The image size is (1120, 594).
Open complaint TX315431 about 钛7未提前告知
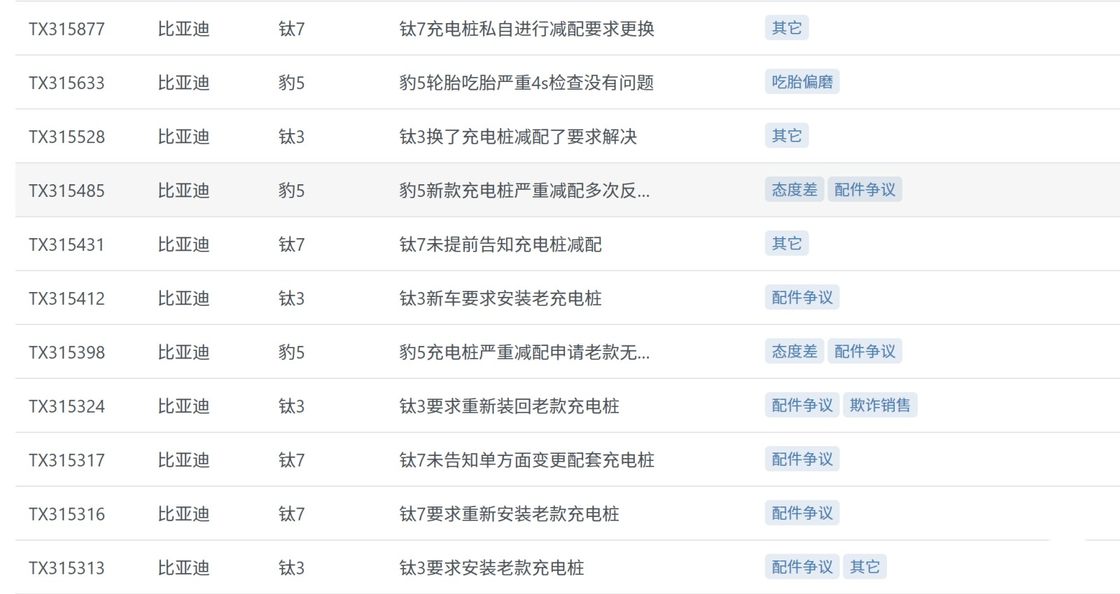pos(500,245)
